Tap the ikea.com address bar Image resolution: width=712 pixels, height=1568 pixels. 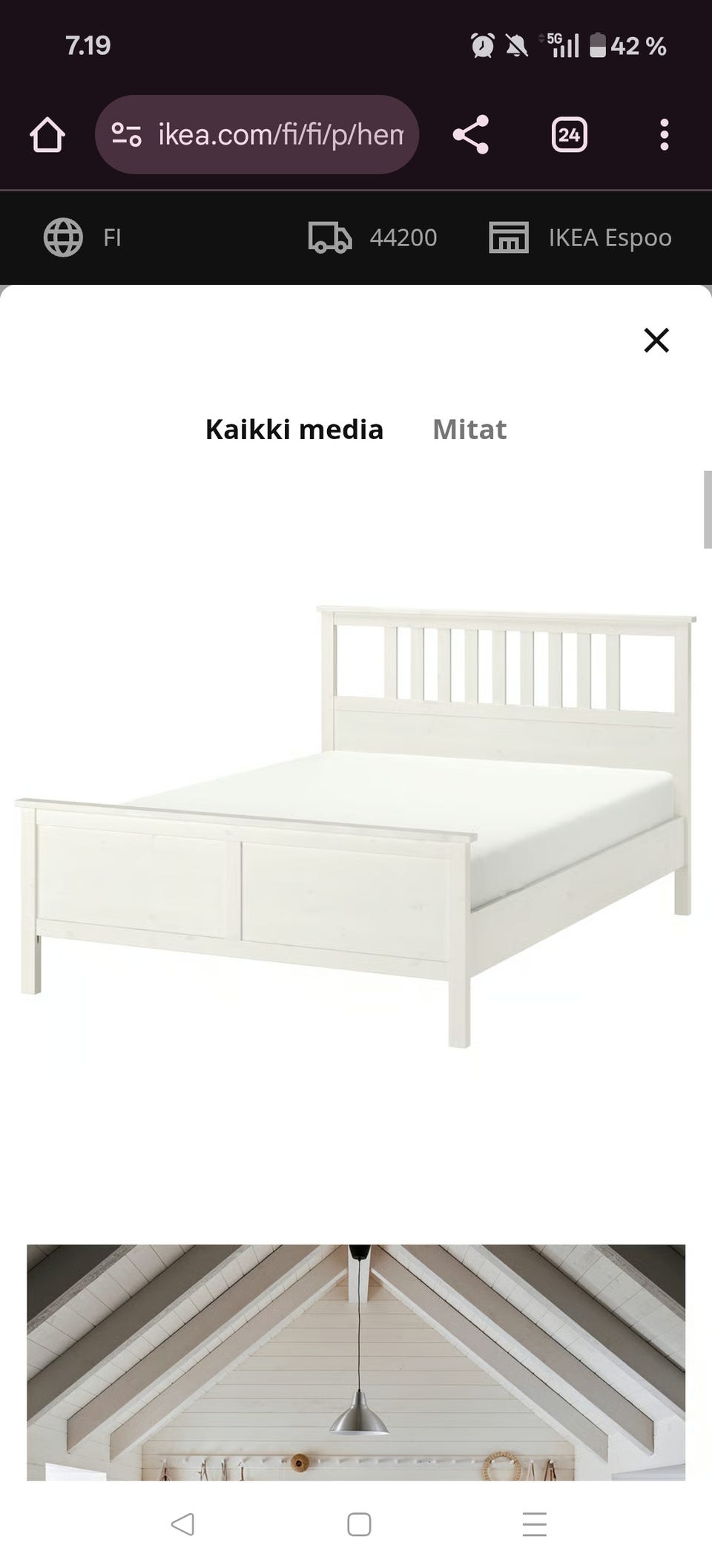click(257, 135)
